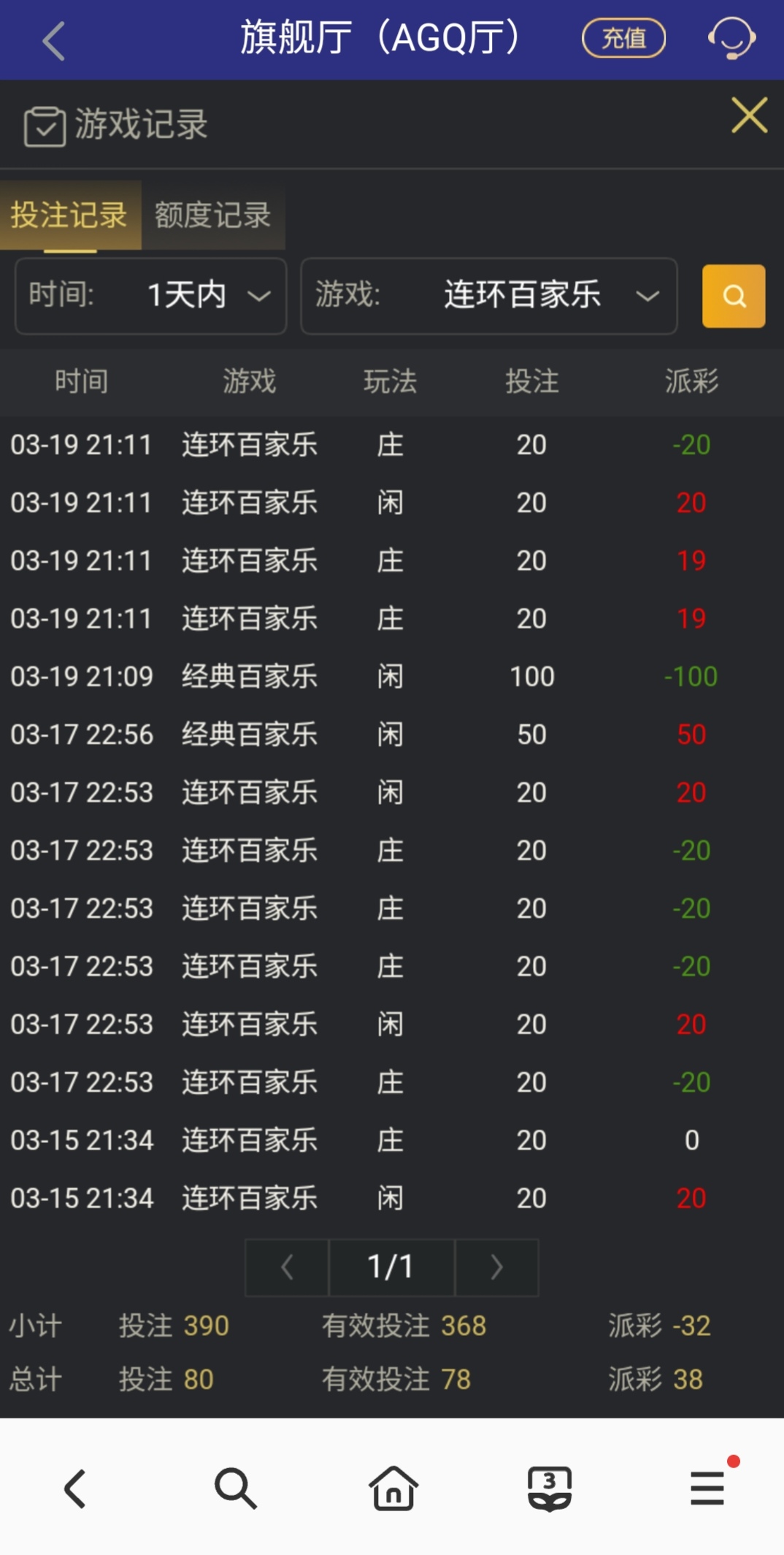This screenshot has height=1555, width=784.
Task: Go back using the header arrow
Action: coord(54,40)
